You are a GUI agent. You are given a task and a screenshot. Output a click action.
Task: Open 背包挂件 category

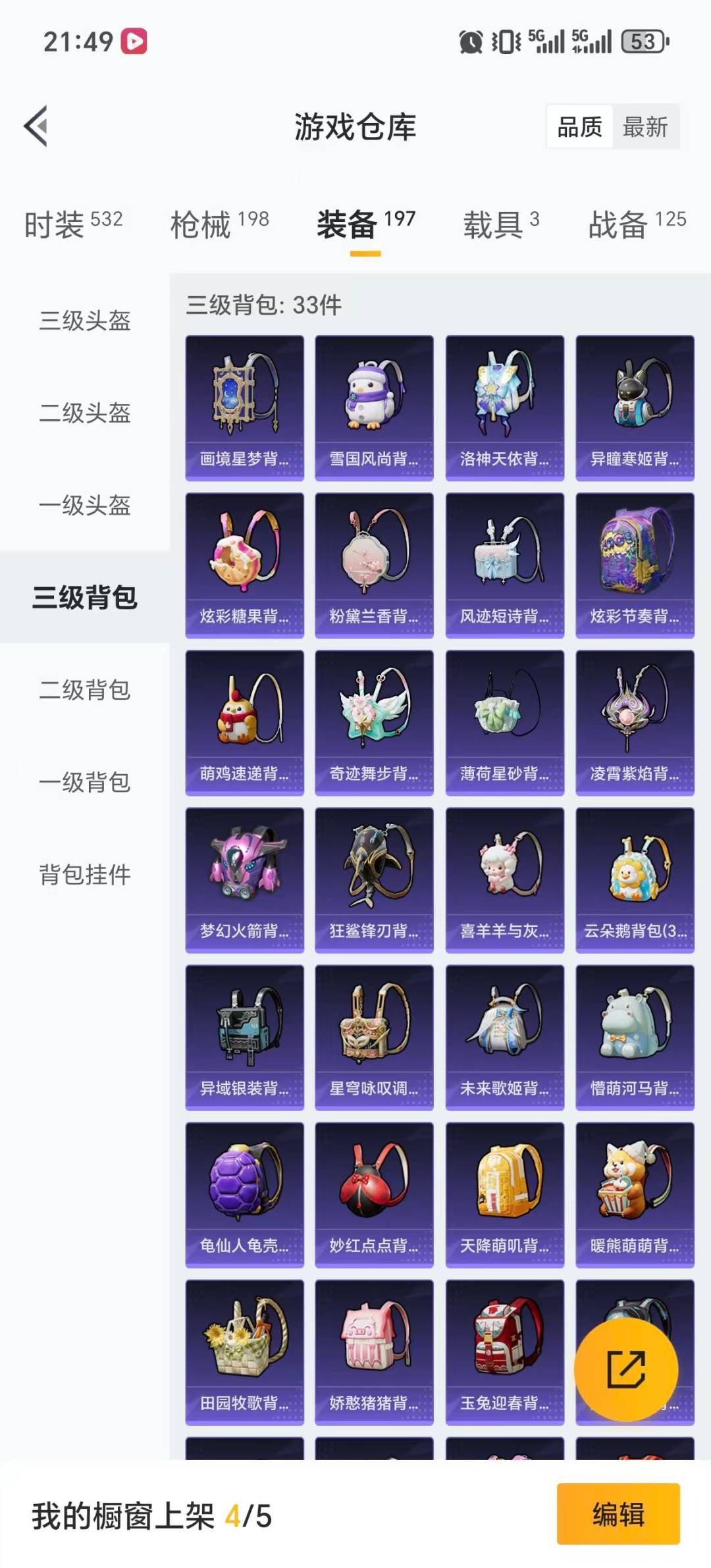85,874
